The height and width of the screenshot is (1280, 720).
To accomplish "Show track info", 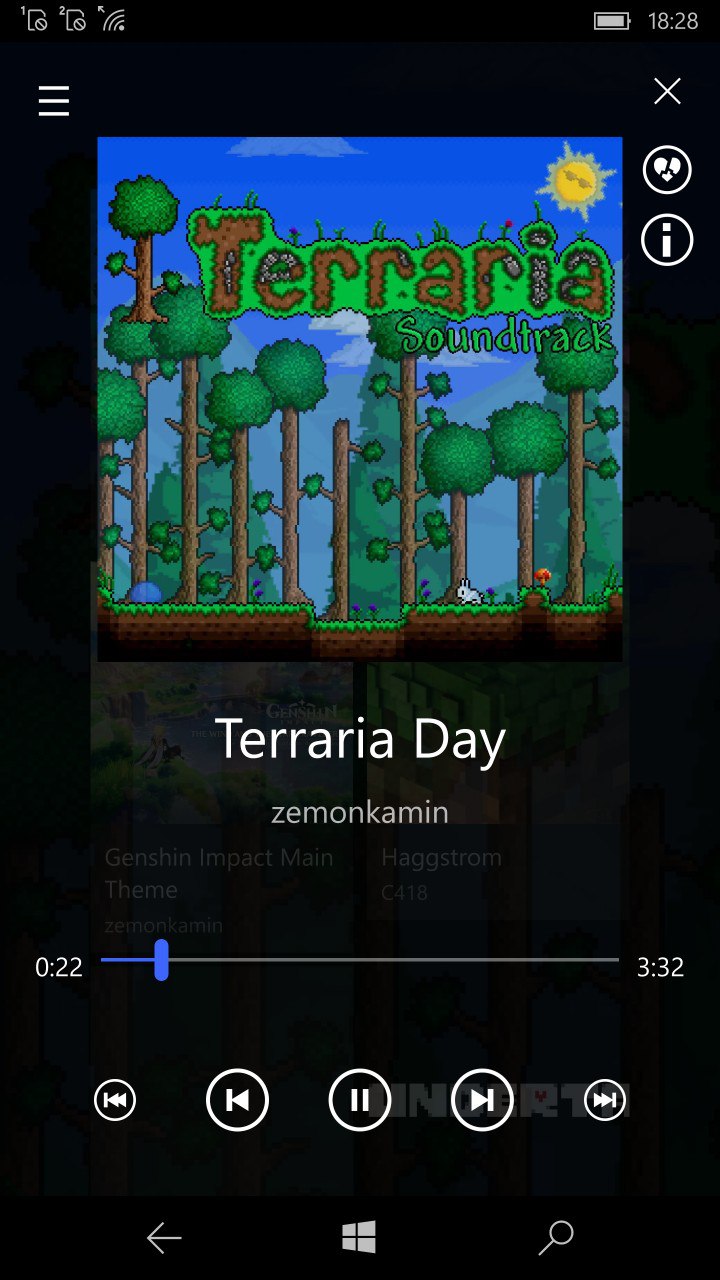I will pyautogui.click(x=667, y=240).
